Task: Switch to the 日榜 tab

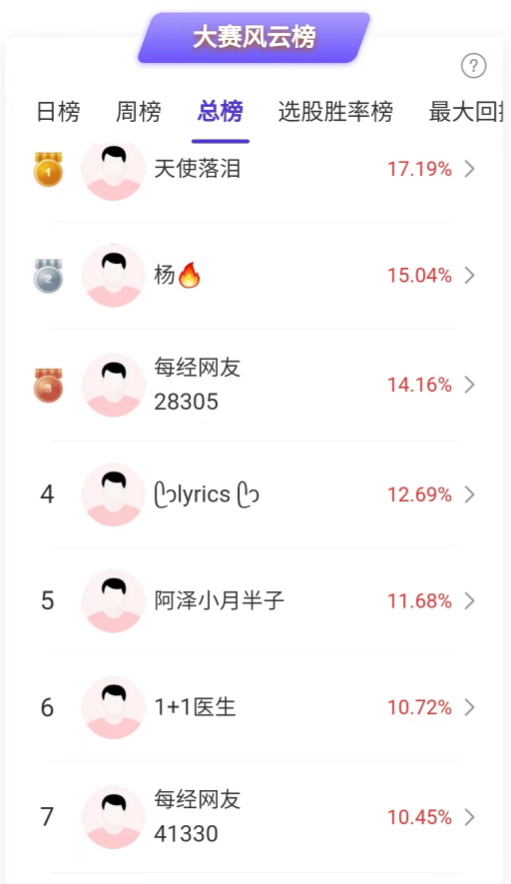Action: click(58, 111)
